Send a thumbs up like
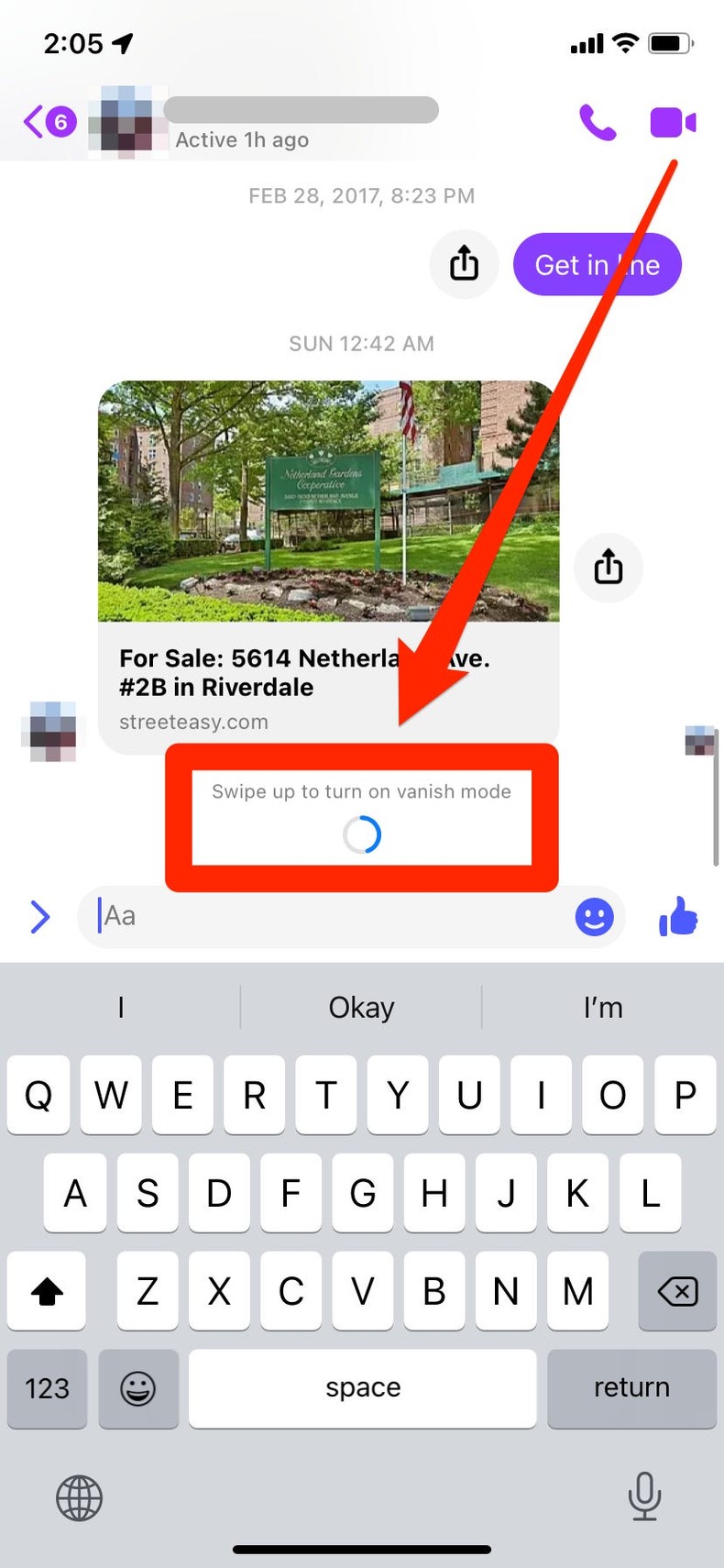The image size is (724, 1568). 678,916
